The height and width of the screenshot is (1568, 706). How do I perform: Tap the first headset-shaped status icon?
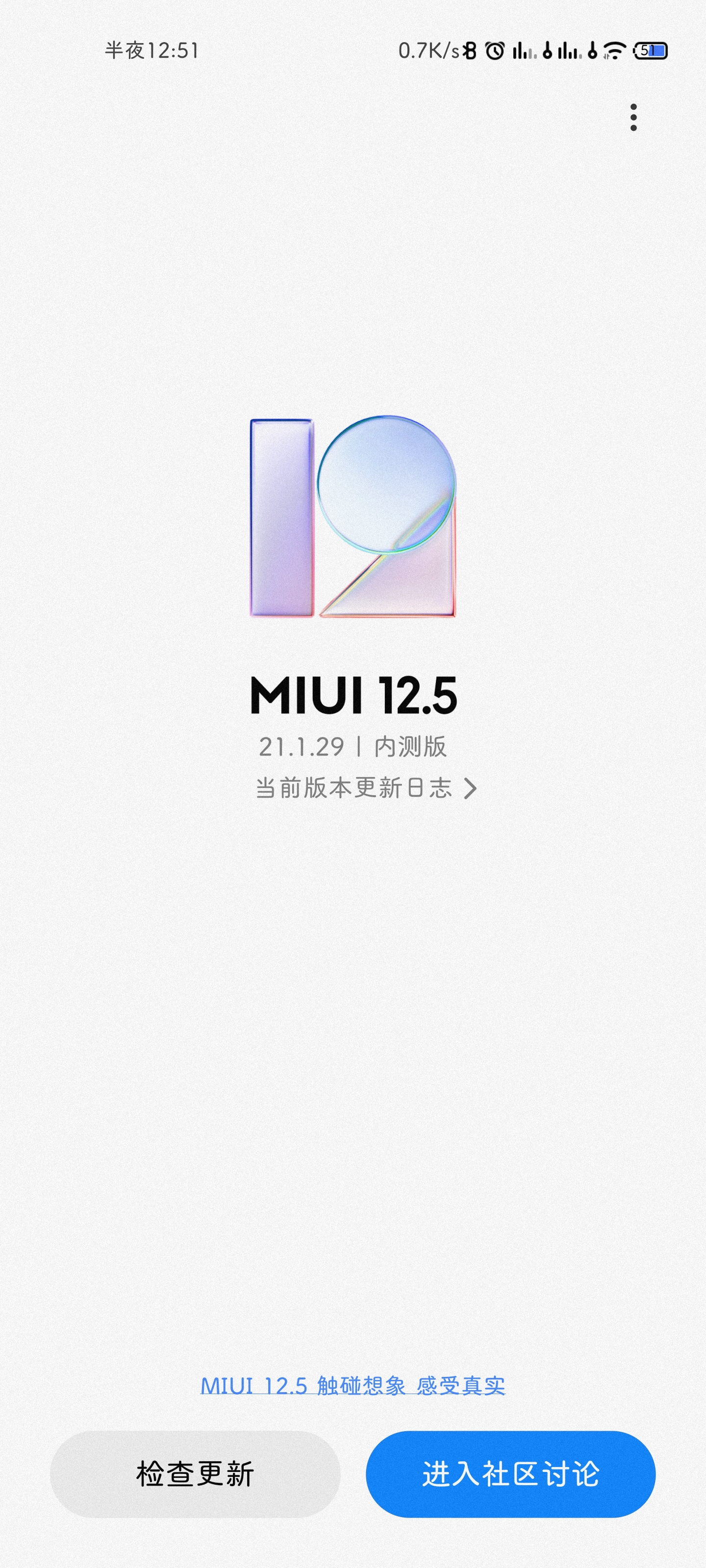(x=548, y=52)
